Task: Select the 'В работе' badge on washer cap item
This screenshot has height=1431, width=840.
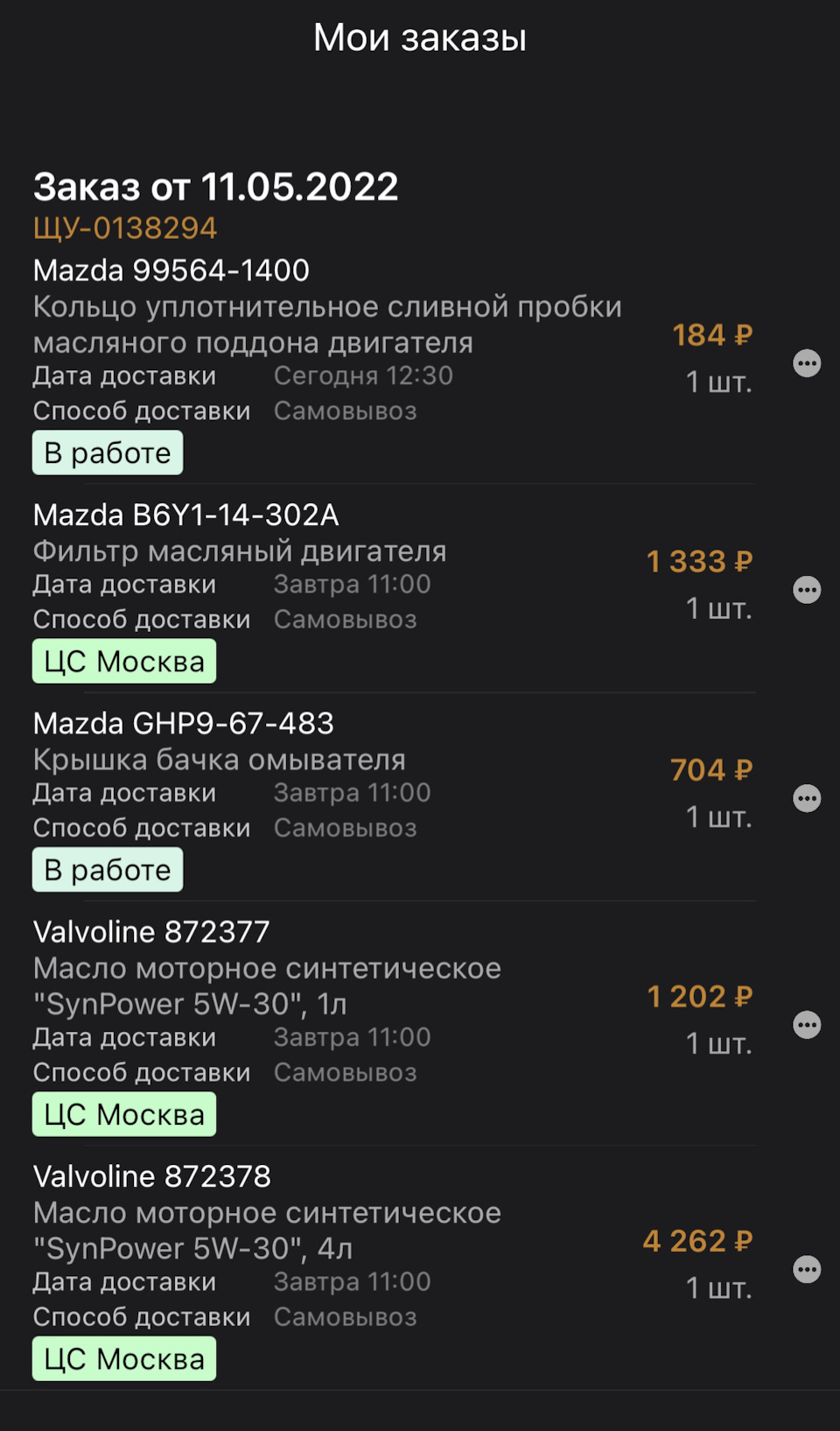Action: pos(107,869)
